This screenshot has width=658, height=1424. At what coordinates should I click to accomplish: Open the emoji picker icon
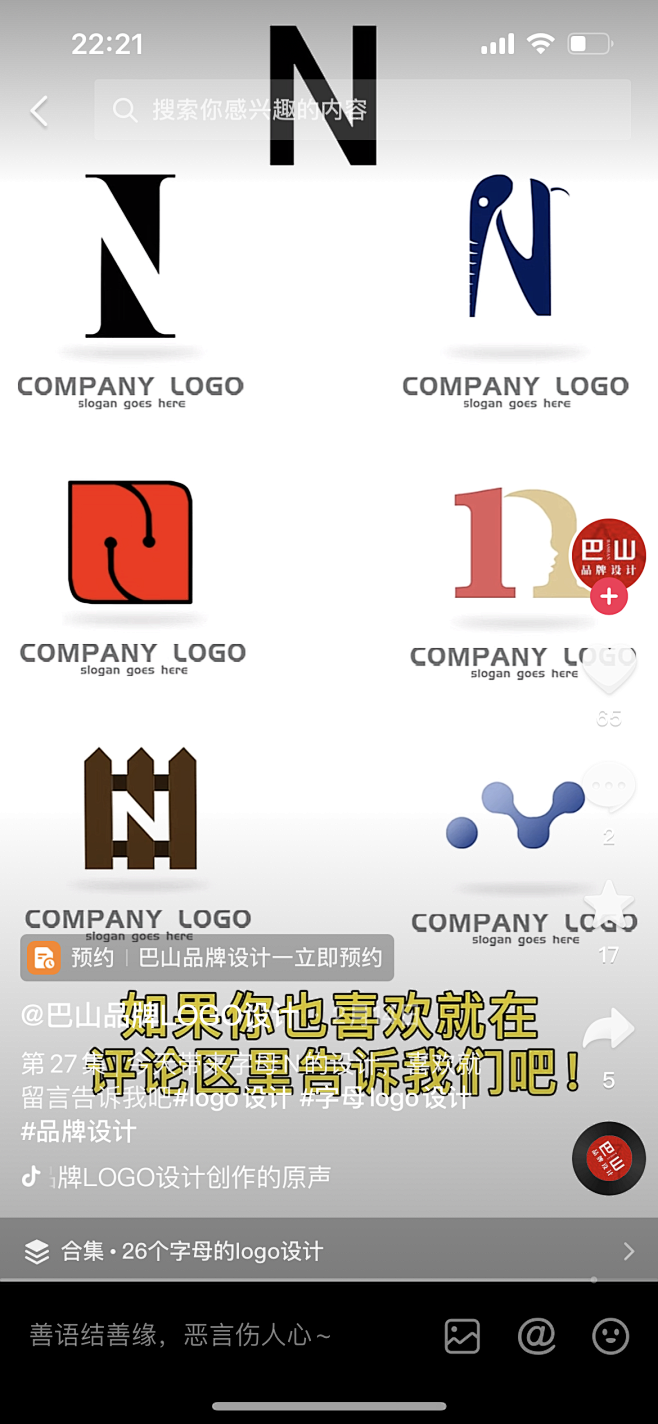pyautogui.click(x=610, y=1336)
